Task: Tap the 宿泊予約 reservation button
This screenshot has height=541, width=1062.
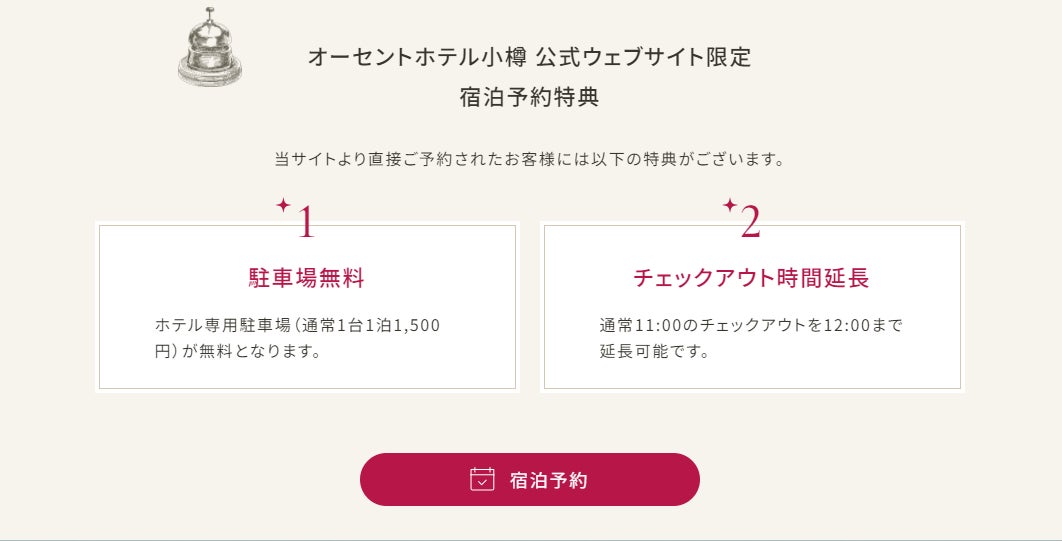Action: coord(529,480)
